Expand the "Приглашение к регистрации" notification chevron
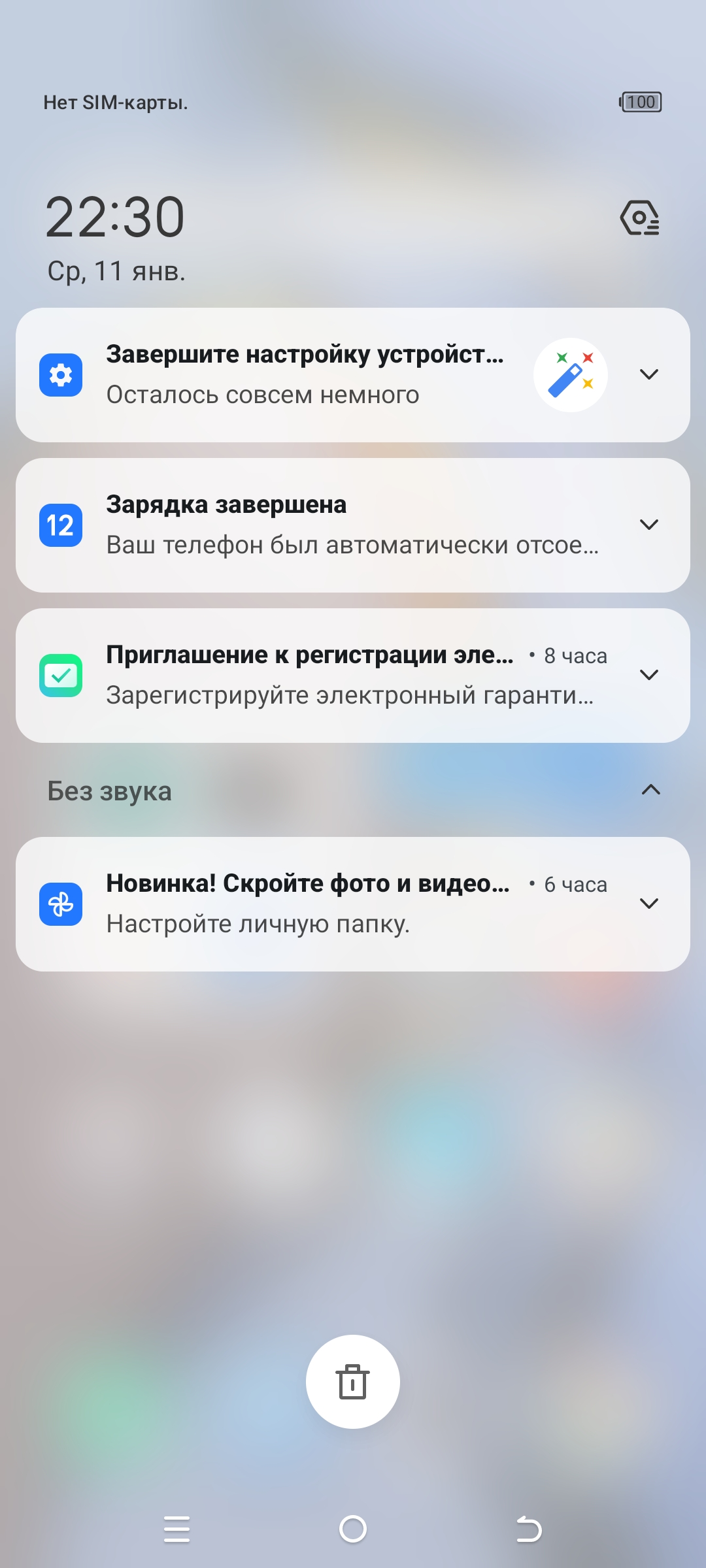Screen dimensions: 706x1568 tap(648, 675)
